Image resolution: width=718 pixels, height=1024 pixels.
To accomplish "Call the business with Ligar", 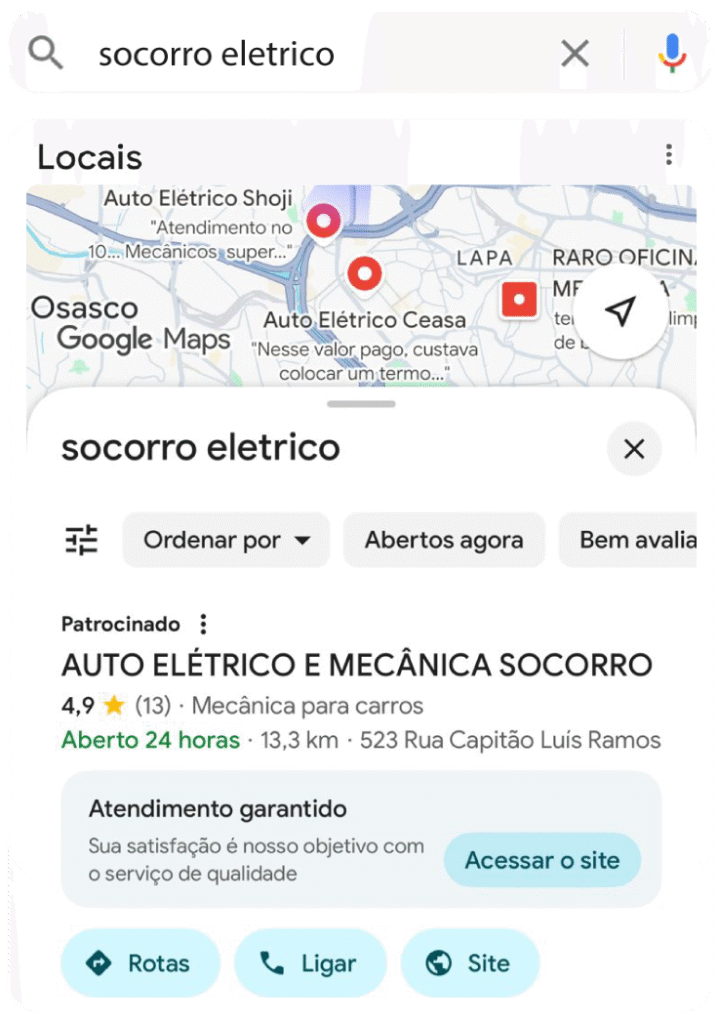I will (x=310, y=964).
